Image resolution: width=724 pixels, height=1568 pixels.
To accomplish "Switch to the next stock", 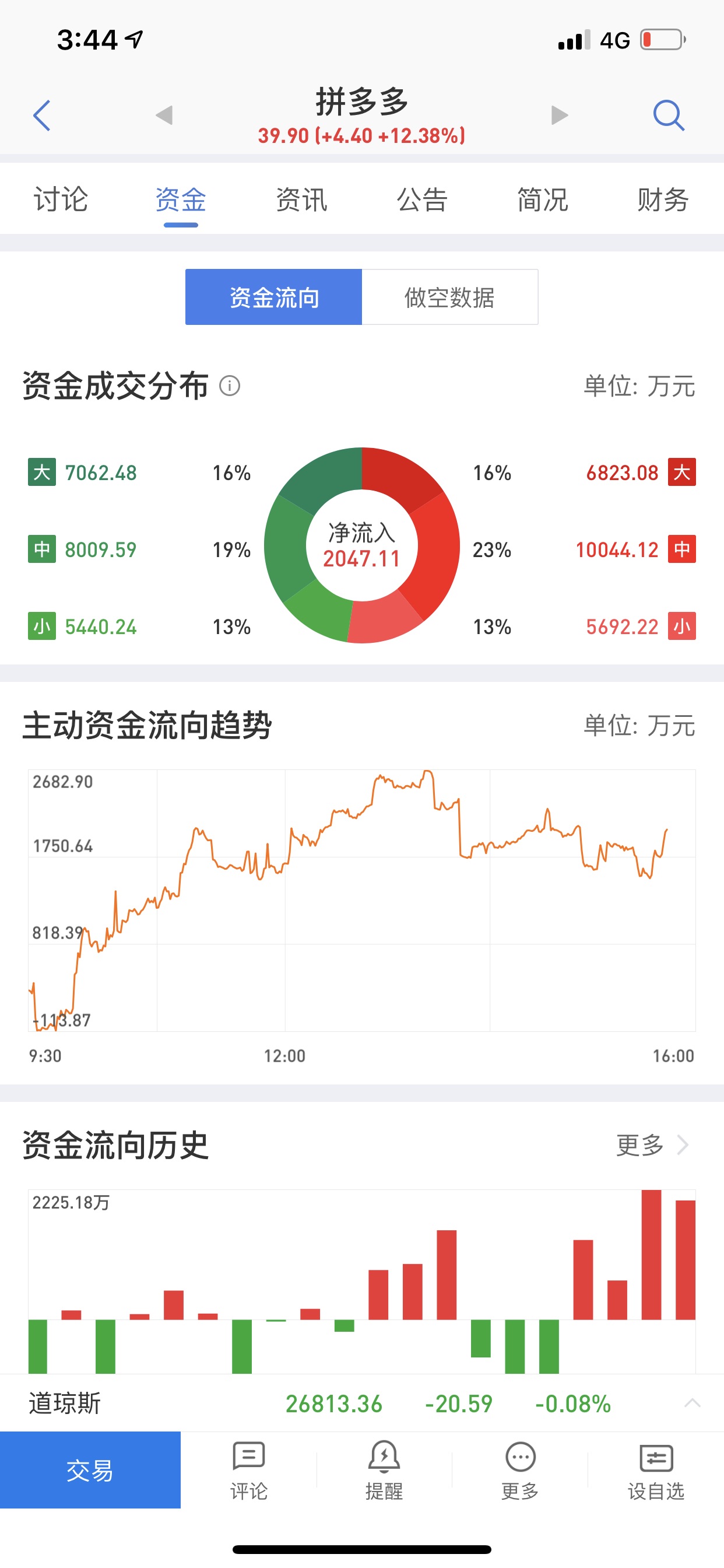I will [559, 115].
